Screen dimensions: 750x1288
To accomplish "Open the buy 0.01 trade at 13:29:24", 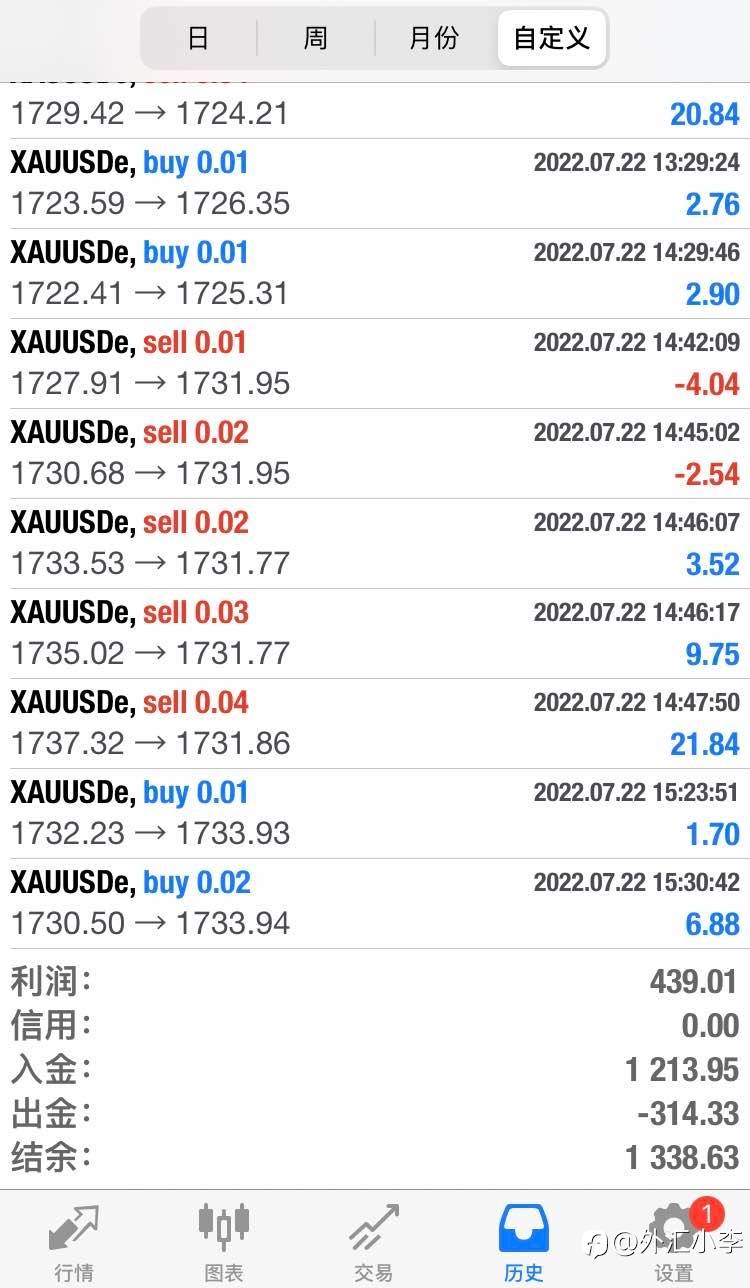I will pos(375,184).
